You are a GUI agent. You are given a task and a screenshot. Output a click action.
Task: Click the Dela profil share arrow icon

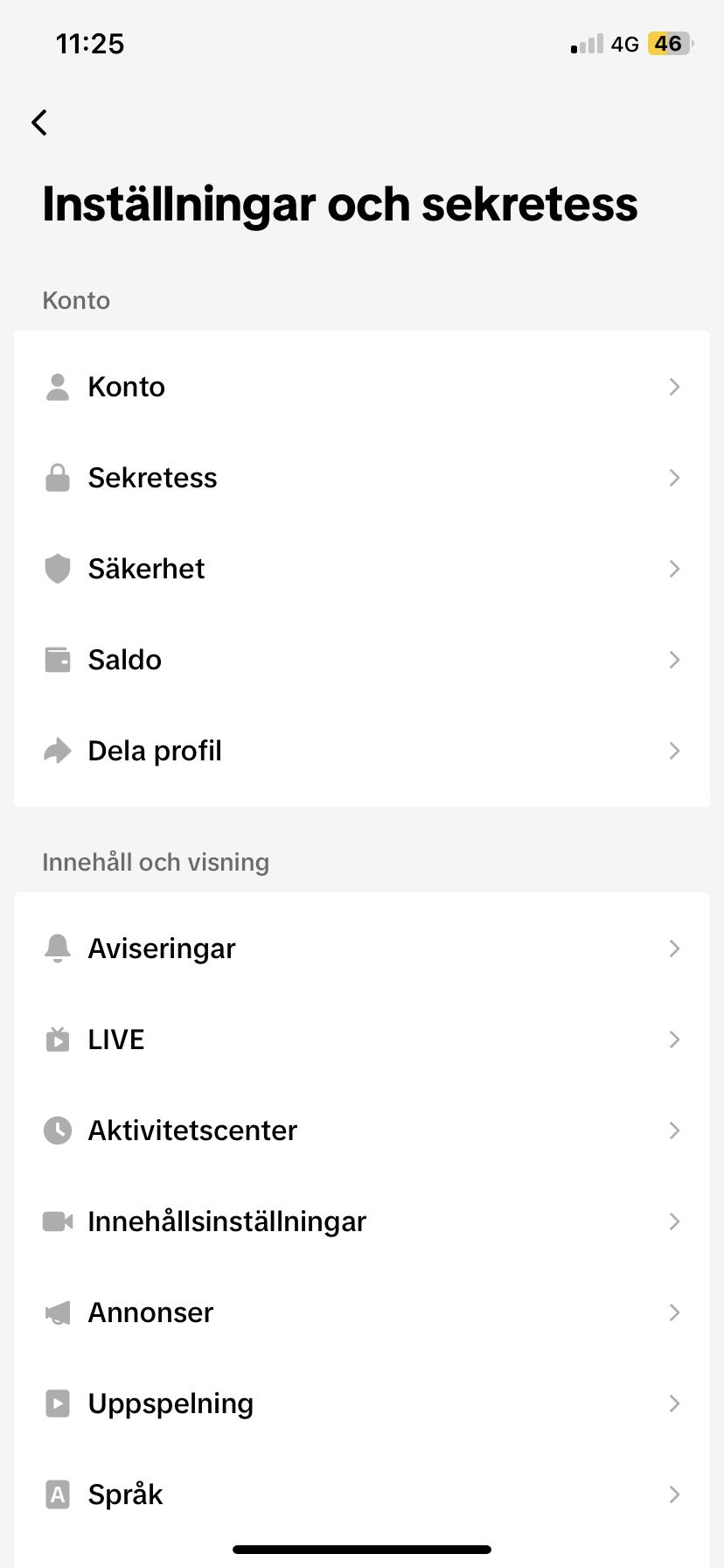(57, 750)
